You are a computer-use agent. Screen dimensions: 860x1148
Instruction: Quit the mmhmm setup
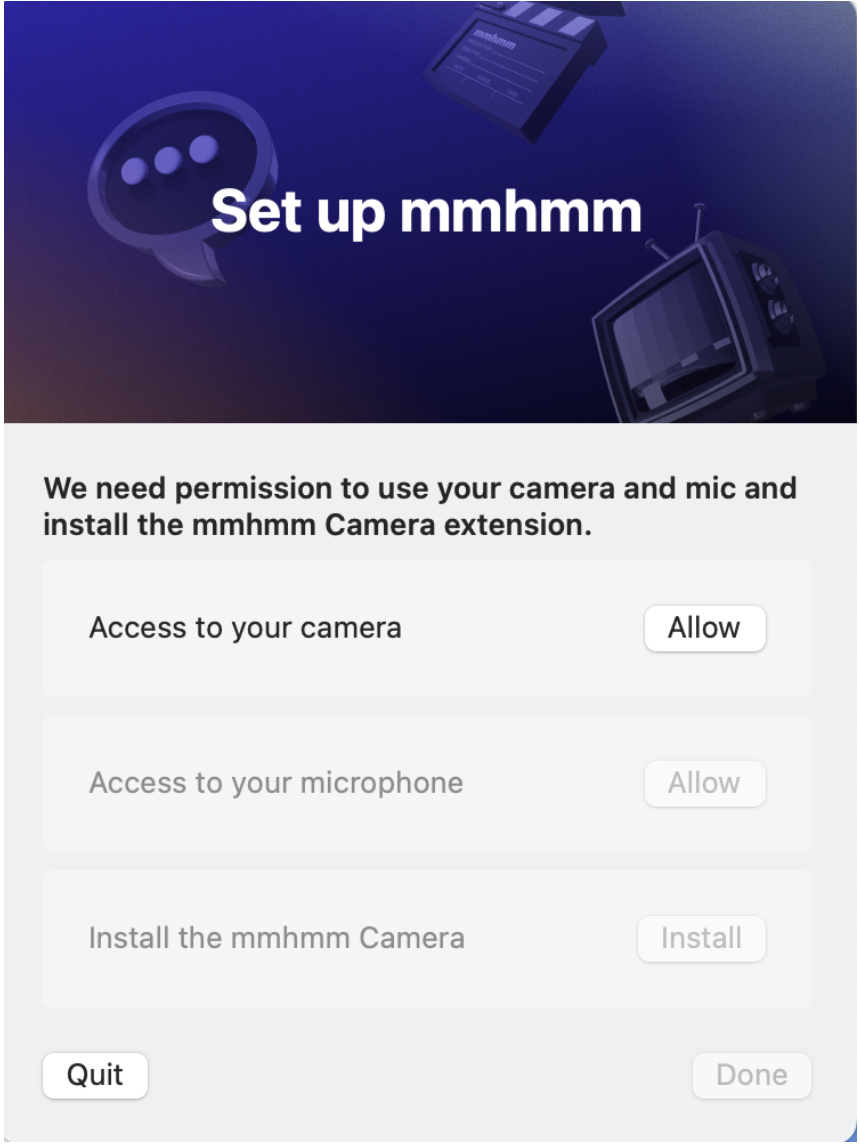click(95, 1075)
